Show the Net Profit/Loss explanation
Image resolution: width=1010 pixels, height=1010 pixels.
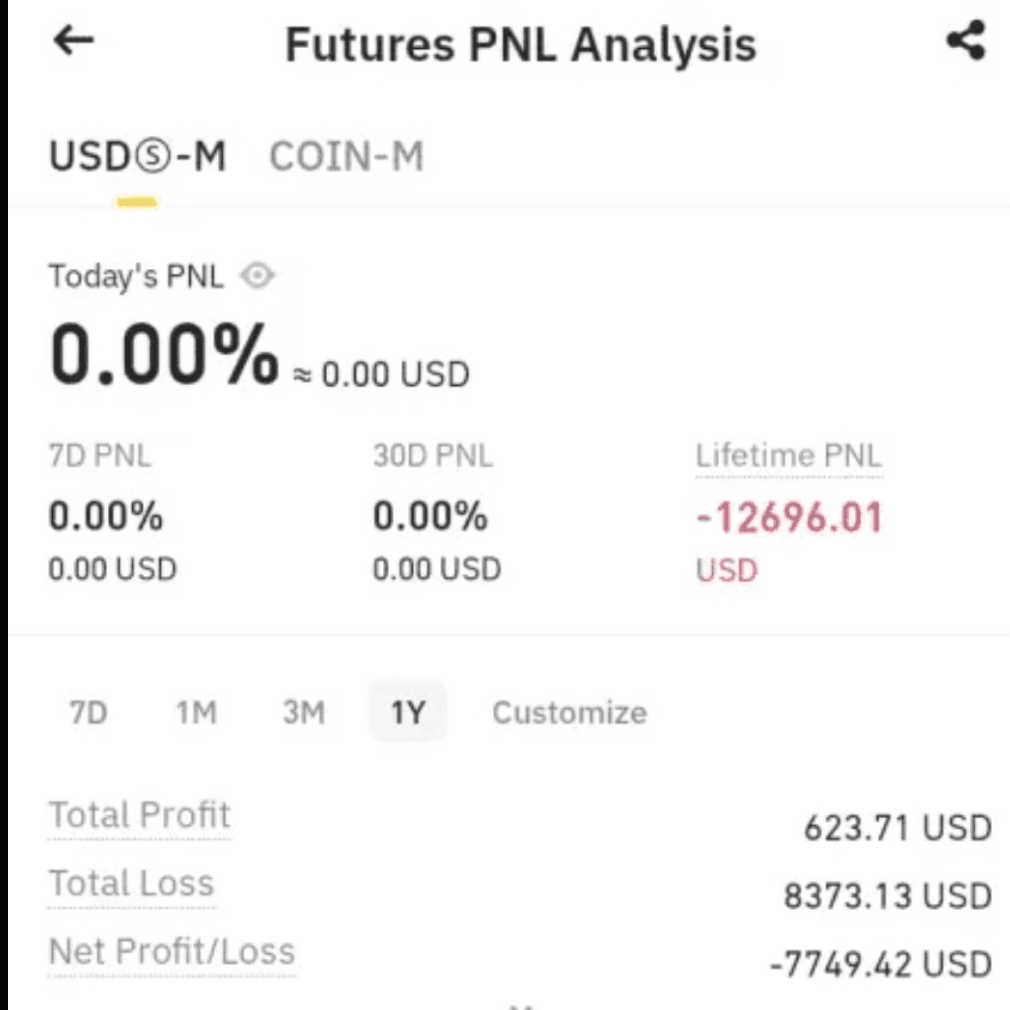click(172, 951)
